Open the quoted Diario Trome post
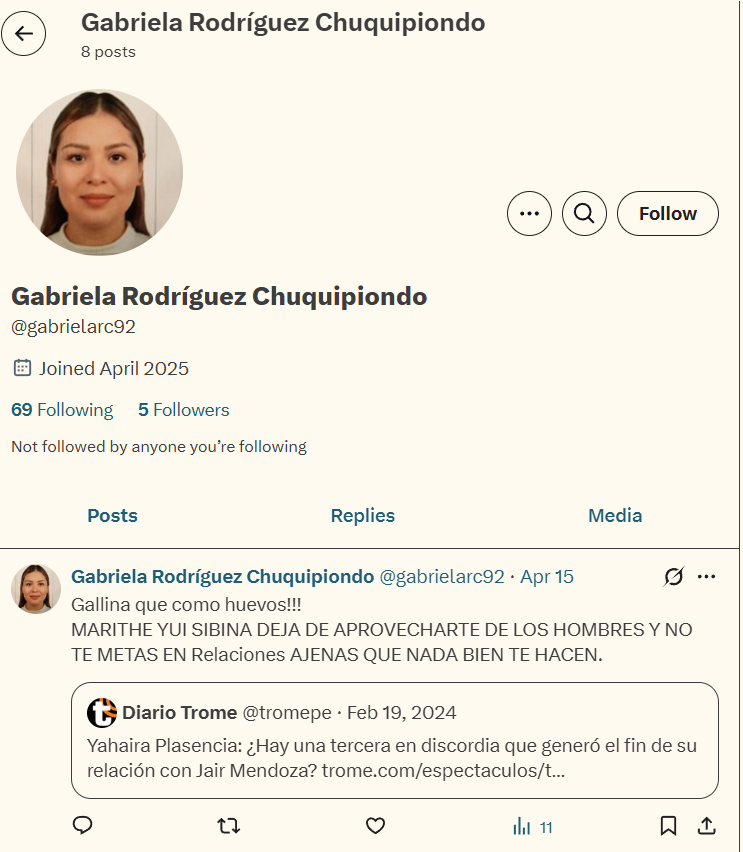The width and height of the screenshot is (743, 852). click(x=395, y=740)
